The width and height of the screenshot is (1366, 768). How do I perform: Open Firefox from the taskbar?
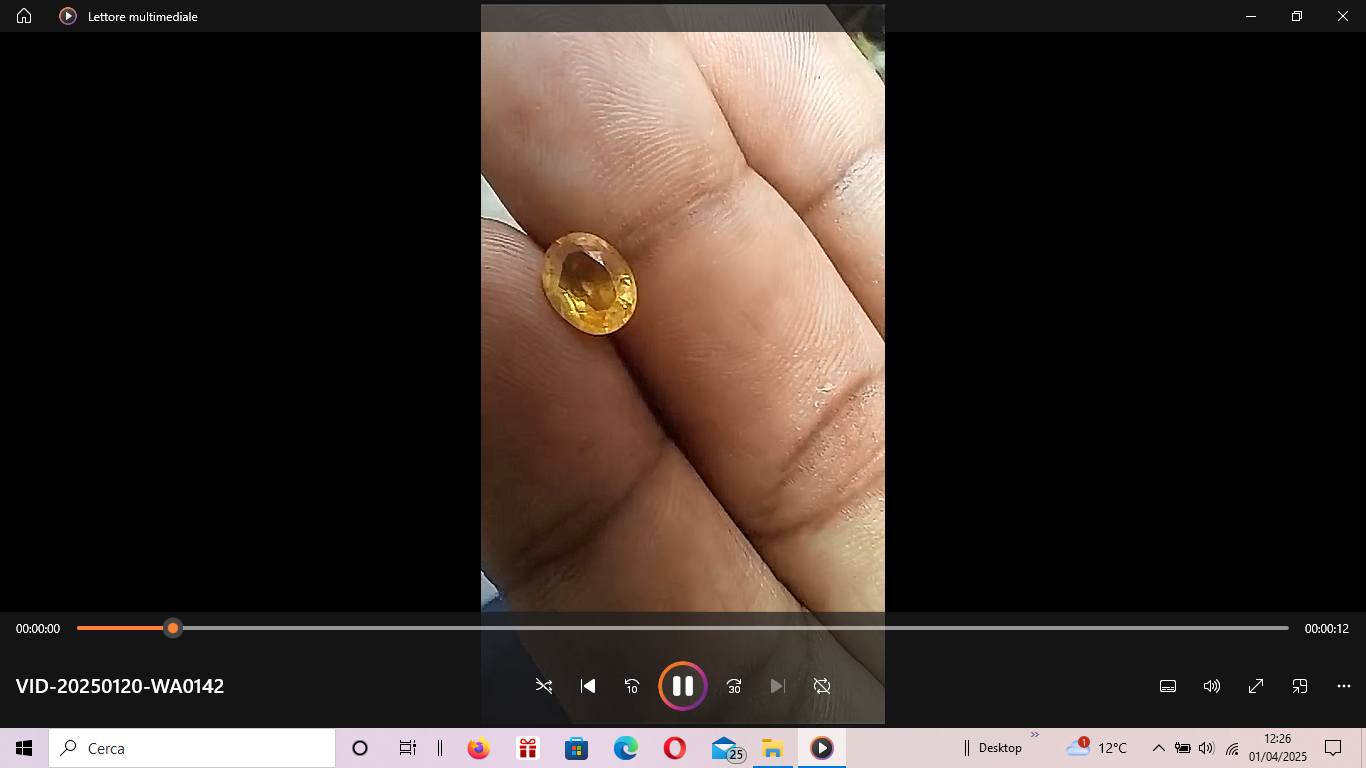479,748
